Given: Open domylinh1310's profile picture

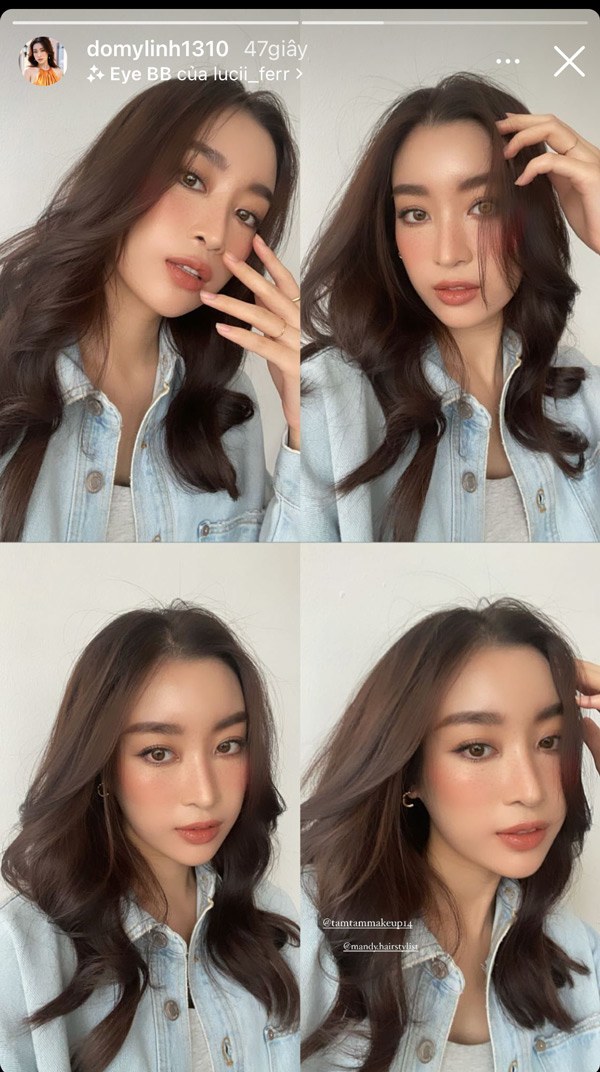Looking at the screenshot, I should click(x=43, y=61).
